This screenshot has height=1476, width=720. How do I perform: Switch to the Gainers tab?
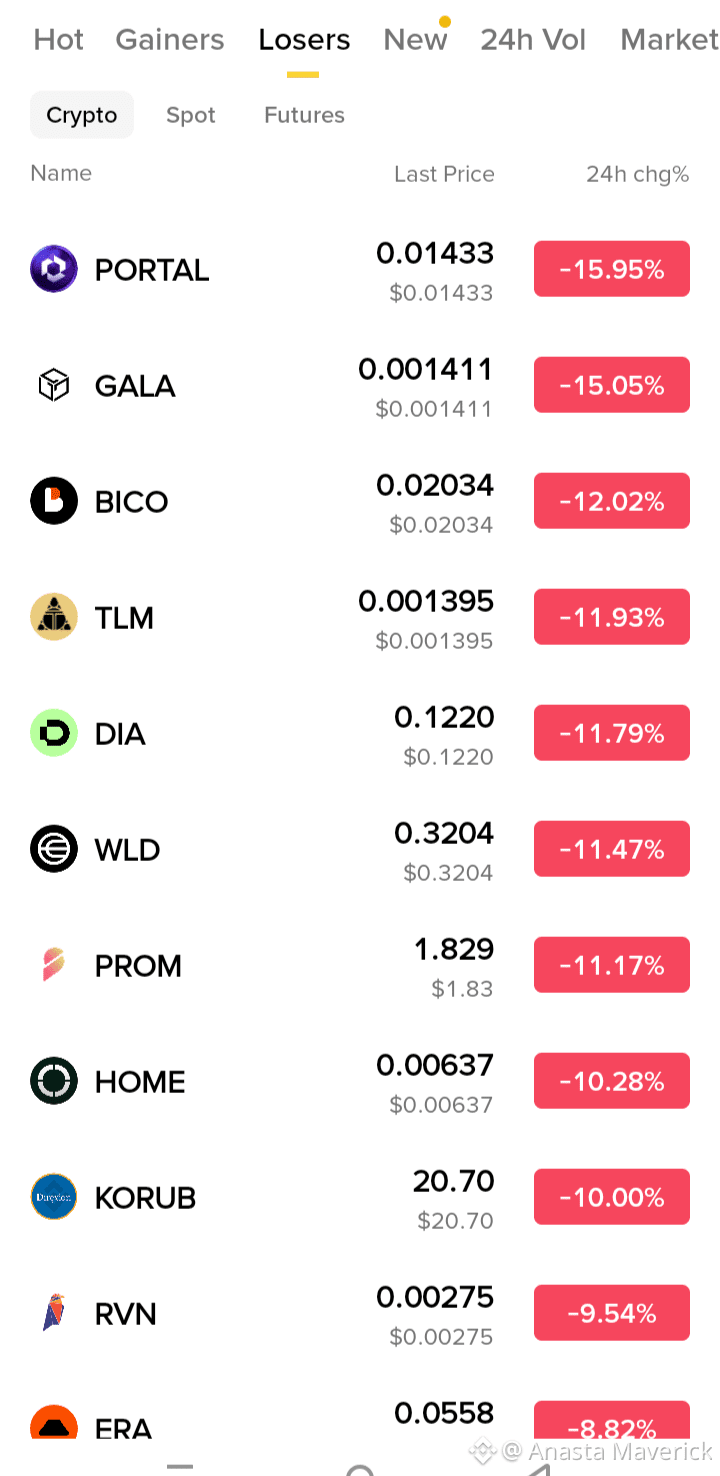170,40
